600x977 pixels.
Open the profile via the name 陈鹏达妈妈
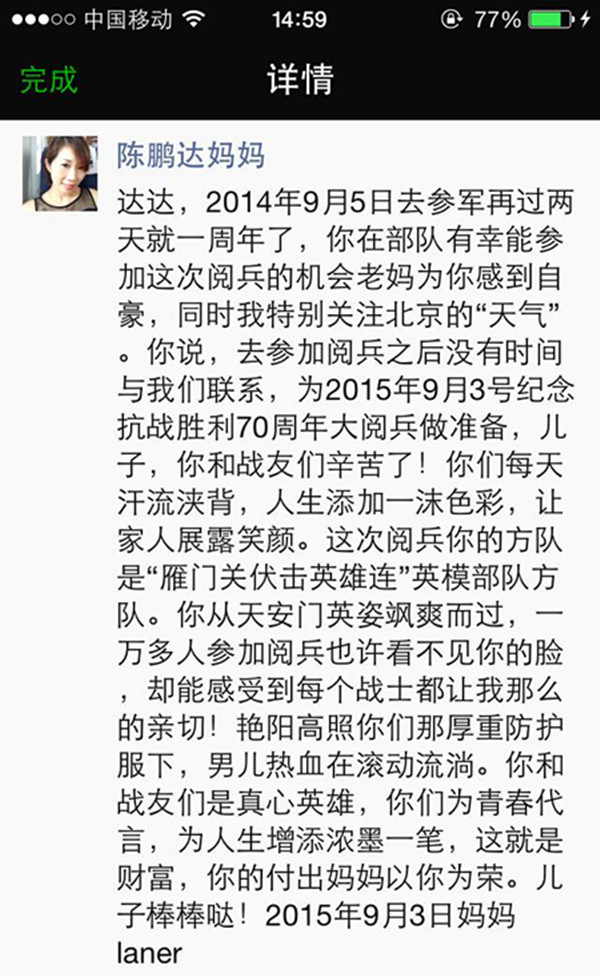pos(191,156)
